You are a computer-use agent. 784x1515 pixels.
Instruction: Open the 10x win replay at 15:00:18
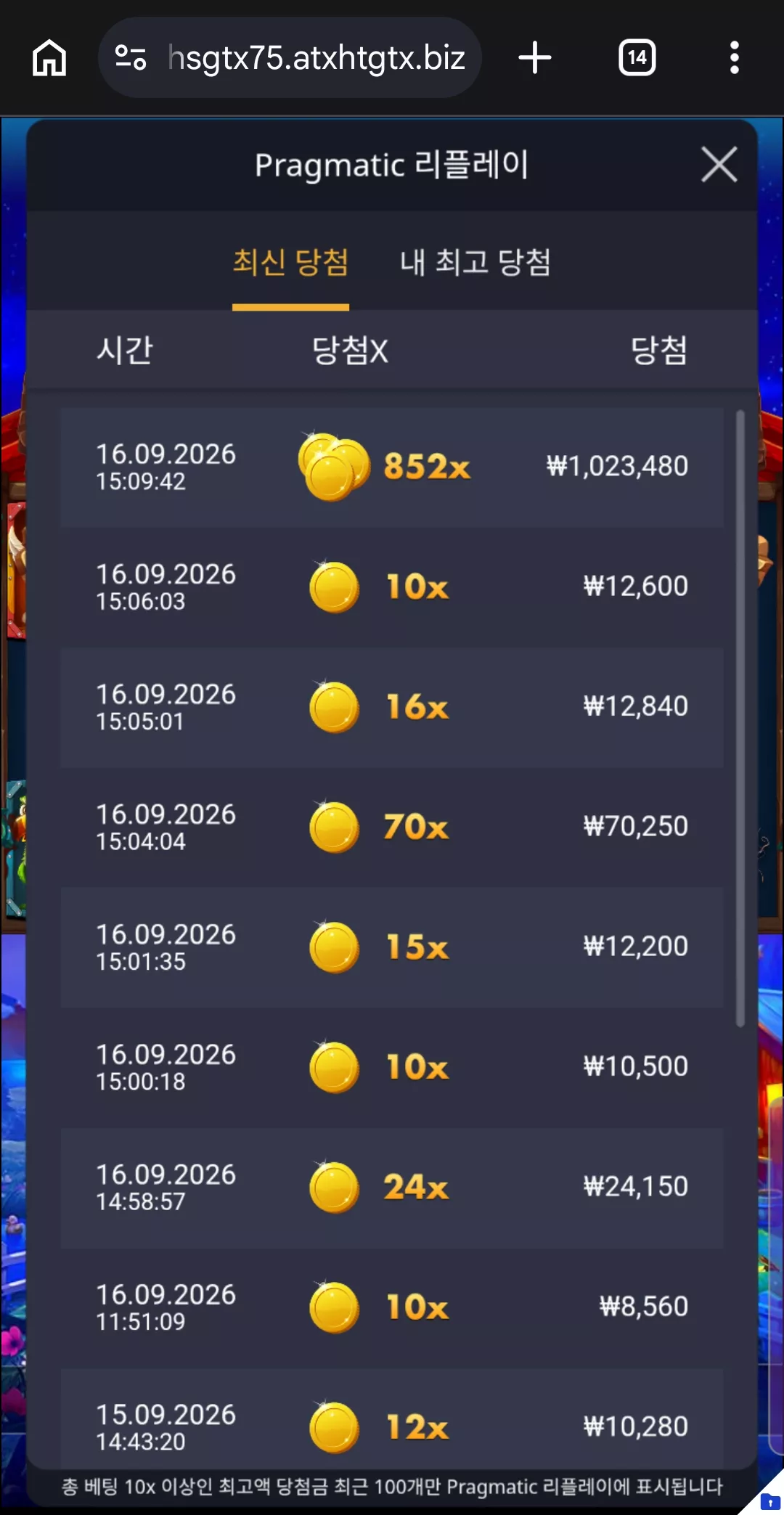[x=392, y=1067]
